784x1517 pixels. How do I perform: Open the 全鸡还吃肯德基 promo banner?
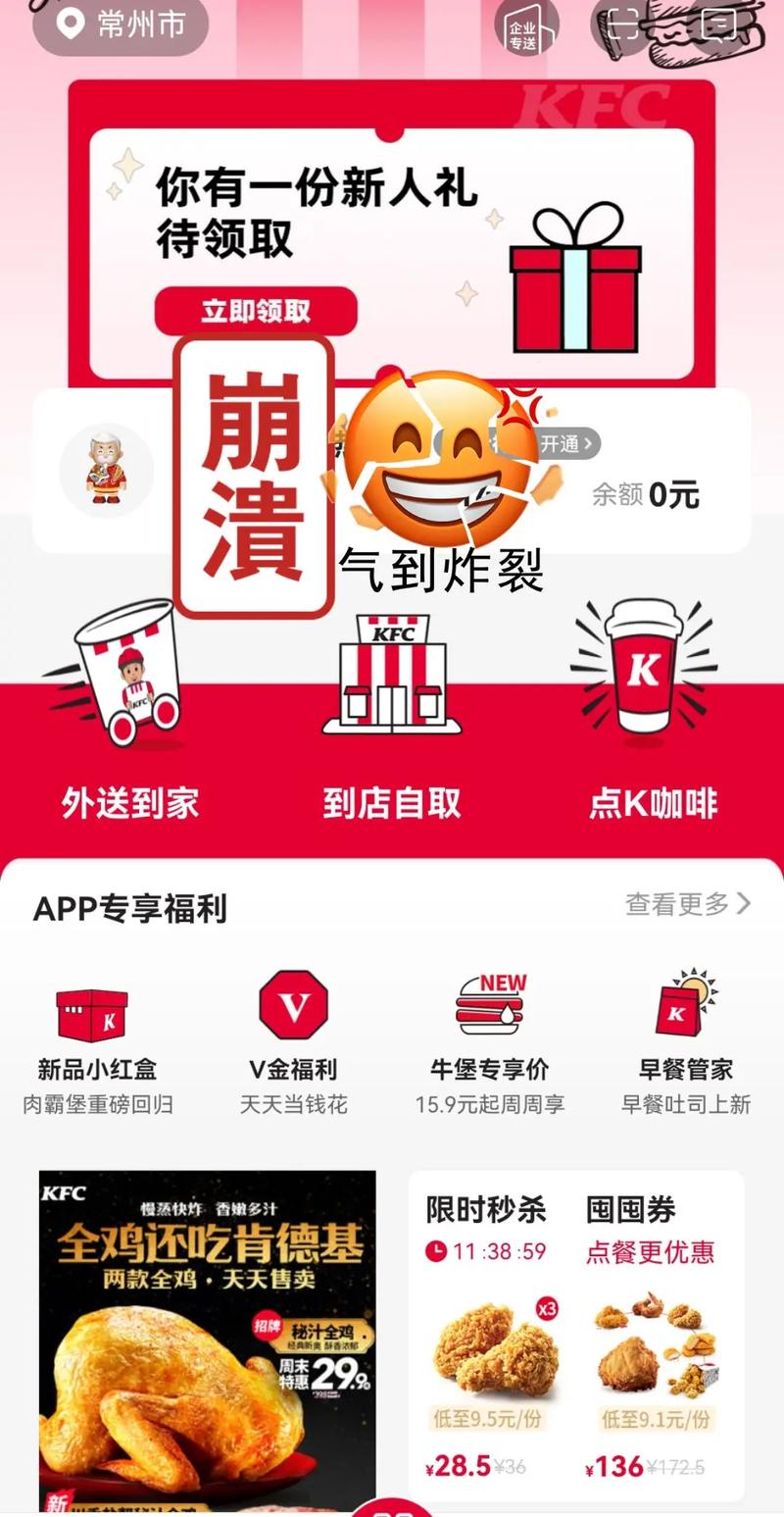[206, 1324]
